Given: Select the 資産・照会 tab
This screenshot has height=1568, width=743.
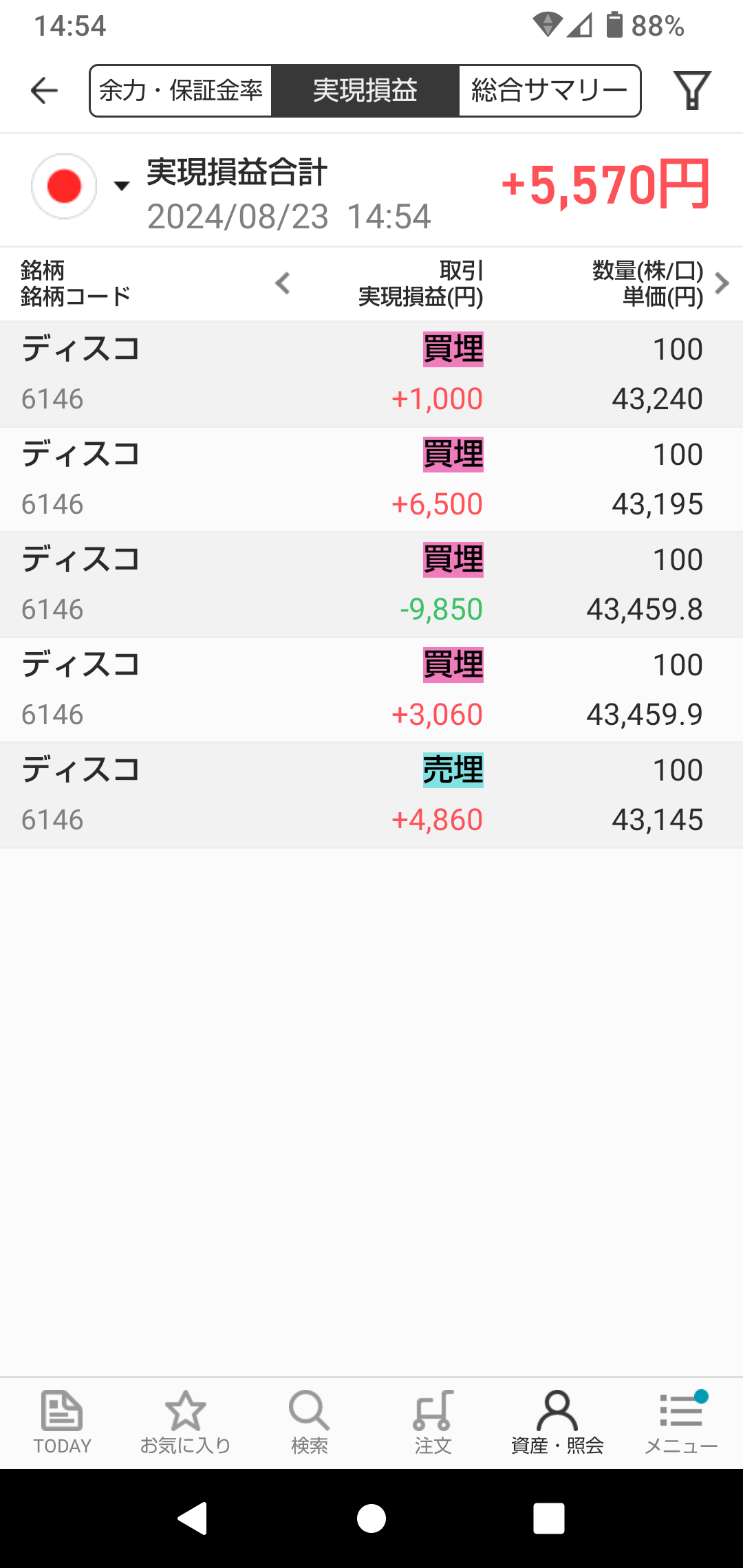Looking at the screenshot, I should (557, 1422).
